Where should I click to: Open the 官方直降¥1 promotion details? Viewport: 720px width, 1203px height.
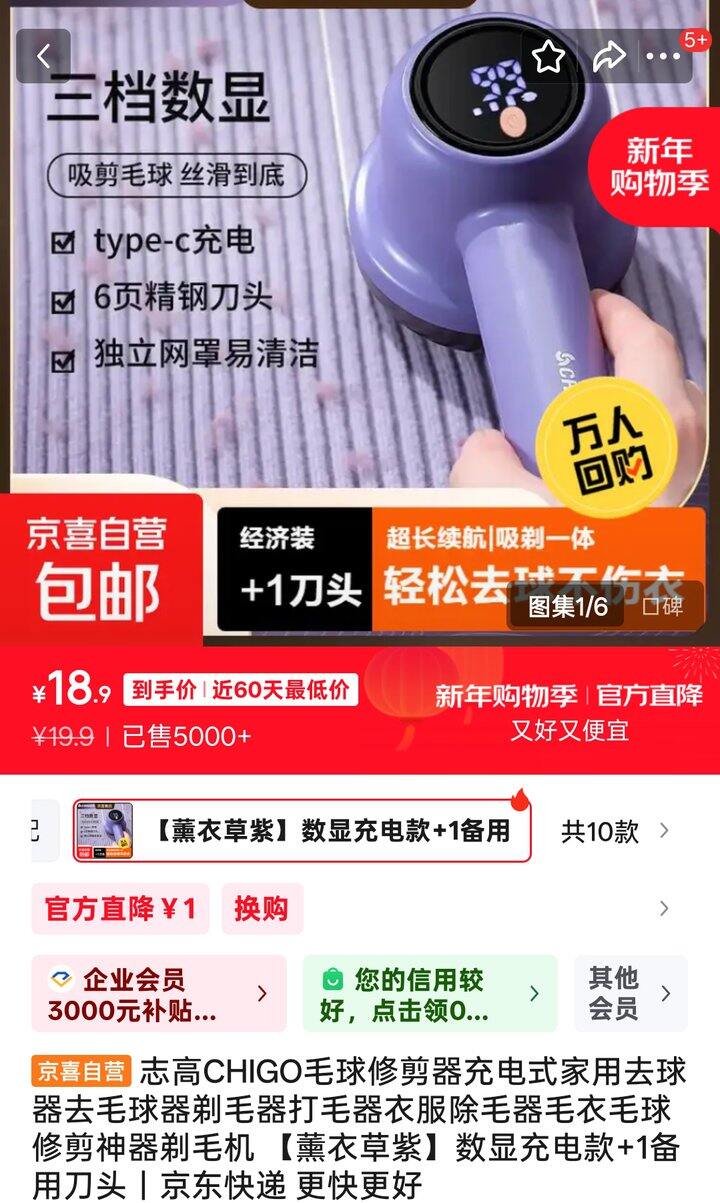(121, 909)
